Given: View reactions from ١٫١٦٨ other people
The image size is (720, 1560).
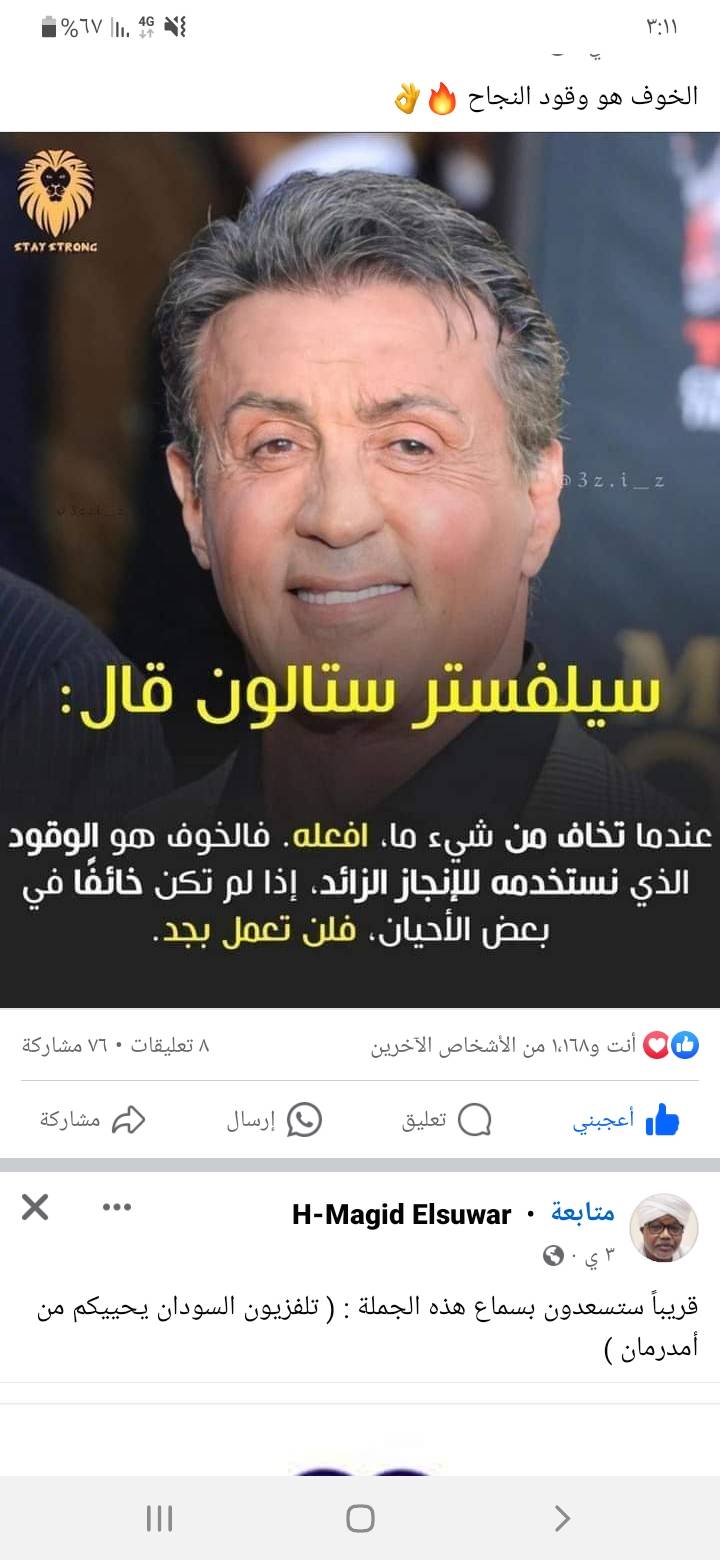Looking at the screenshot, I should point(520,1046).
